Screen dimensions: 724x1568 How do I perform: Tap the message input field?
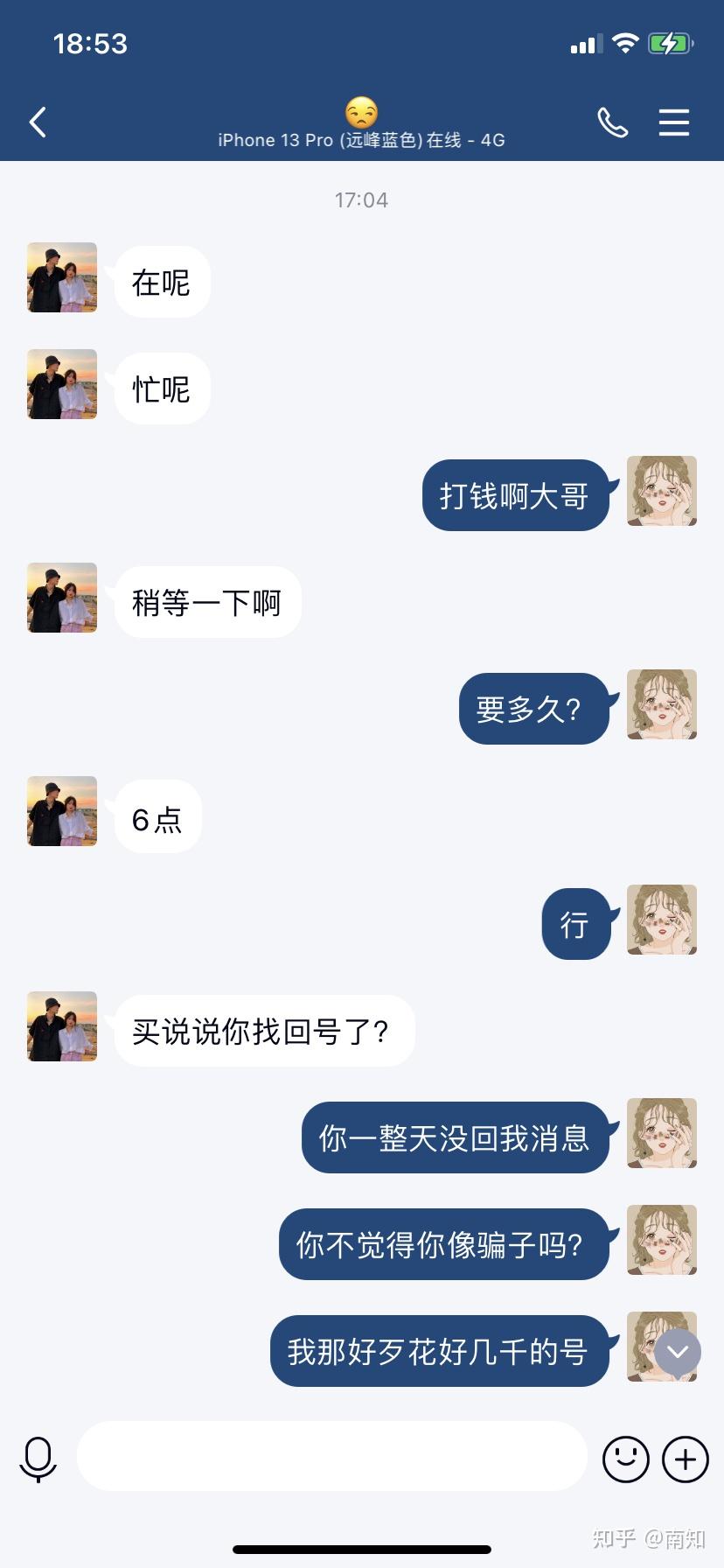tap(332, 1457)
